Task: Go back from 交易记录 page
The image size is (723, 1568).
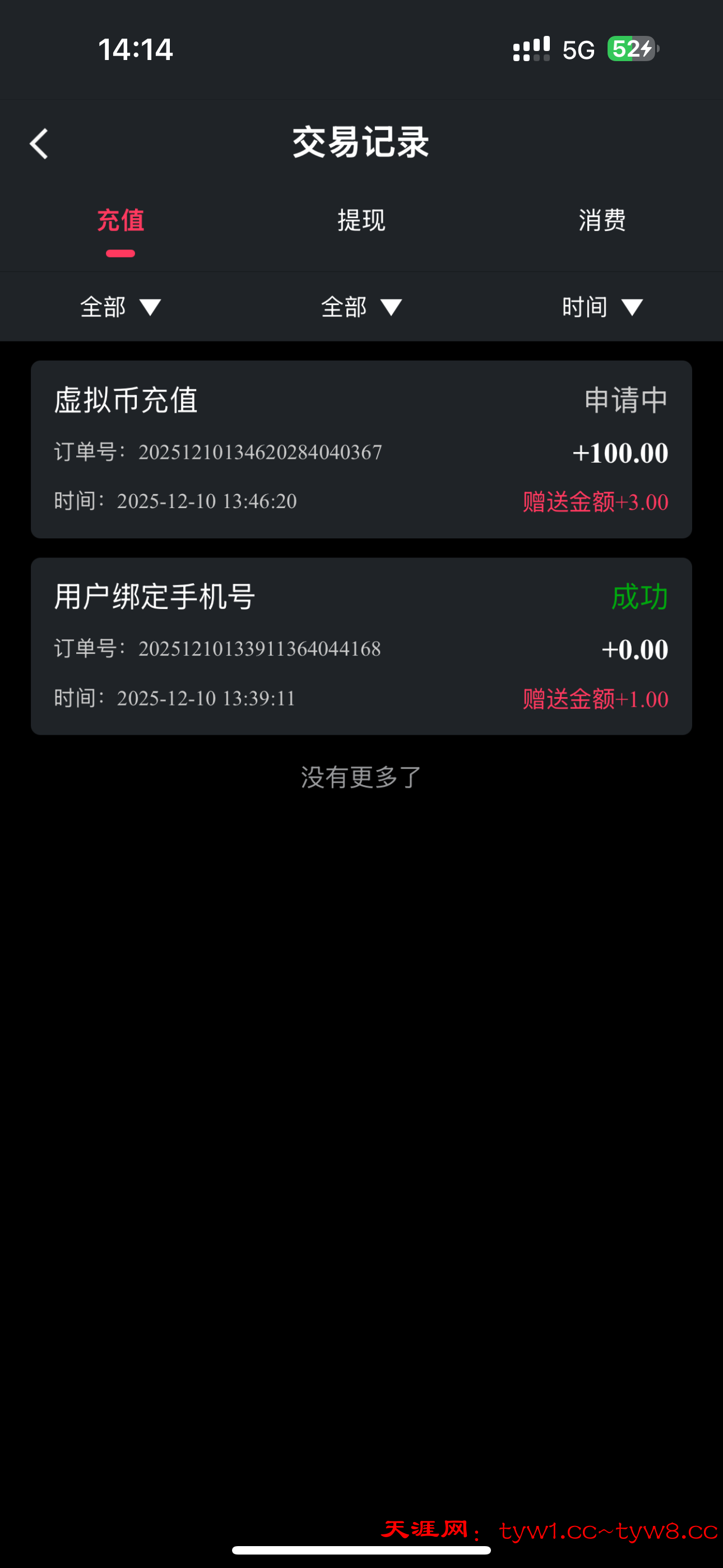Action: click(x=39, y=144)
